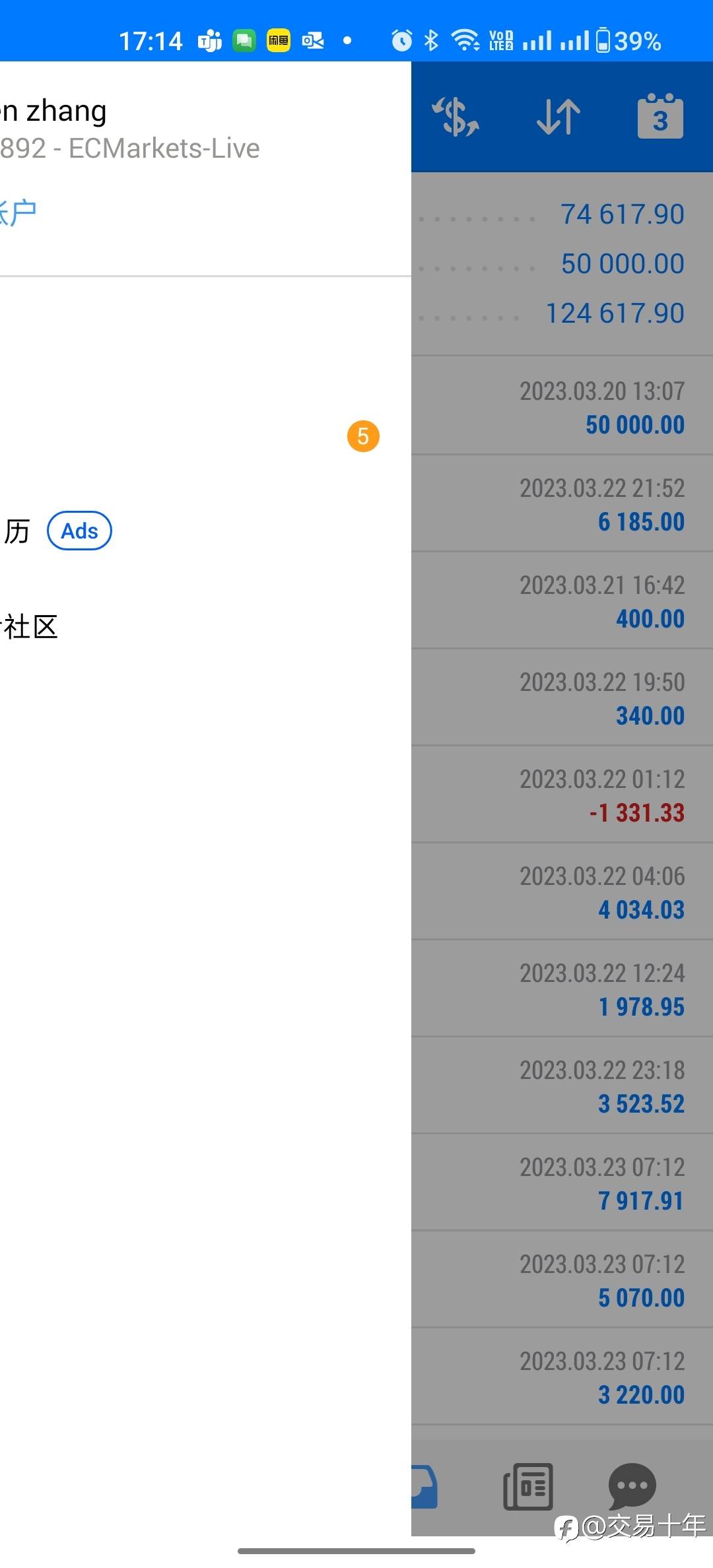Open the blue 账户 link under ECMarkets-Live
The height and width of the screenshot is (1568, 713).
tap(18, 213)
